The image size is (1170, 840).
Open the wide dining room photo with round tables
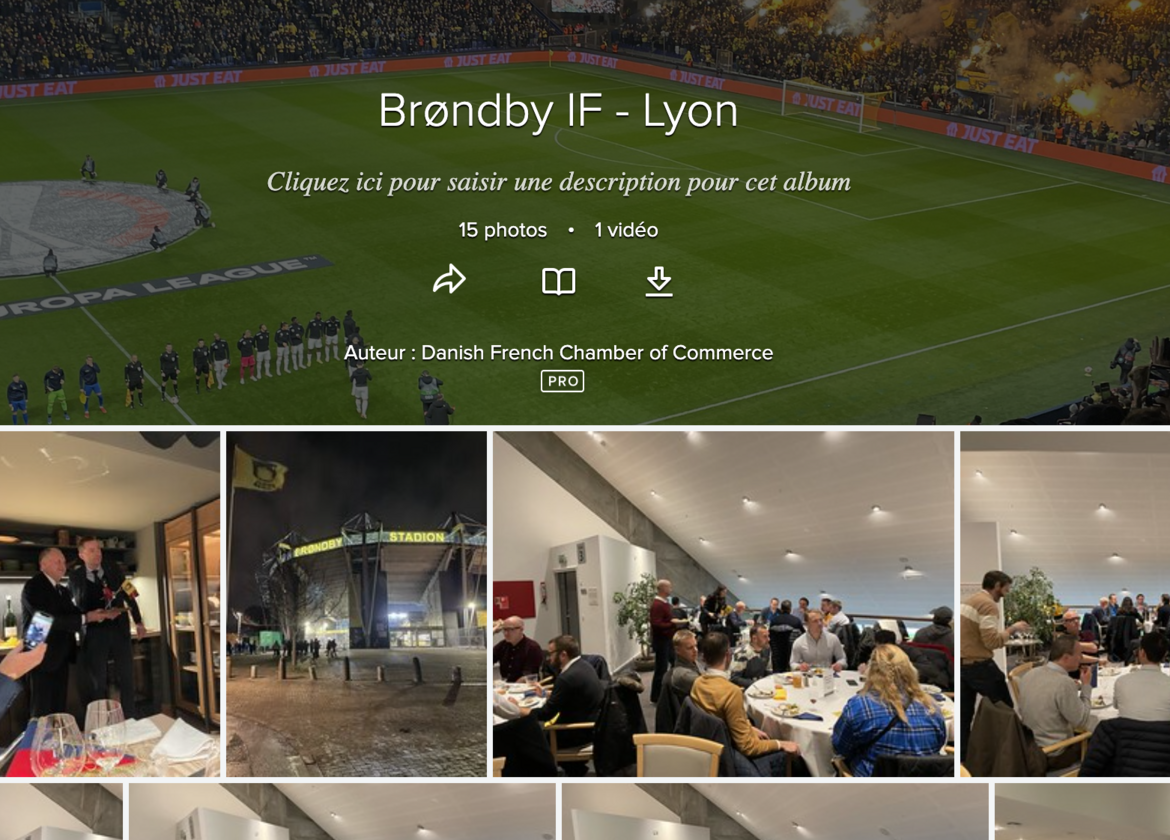pos(722,603)
